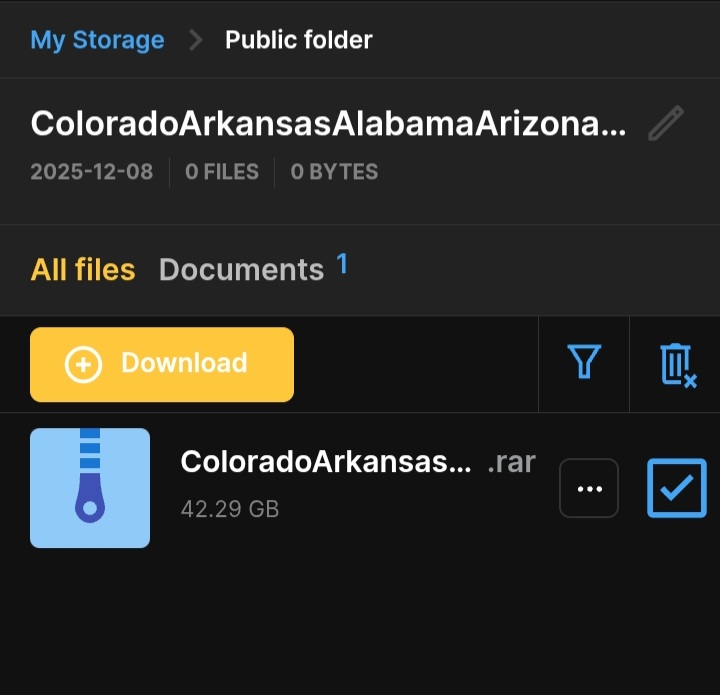Delete selected files with the trash icon
This screenshot has width=720, height=695.
point(677,364)
